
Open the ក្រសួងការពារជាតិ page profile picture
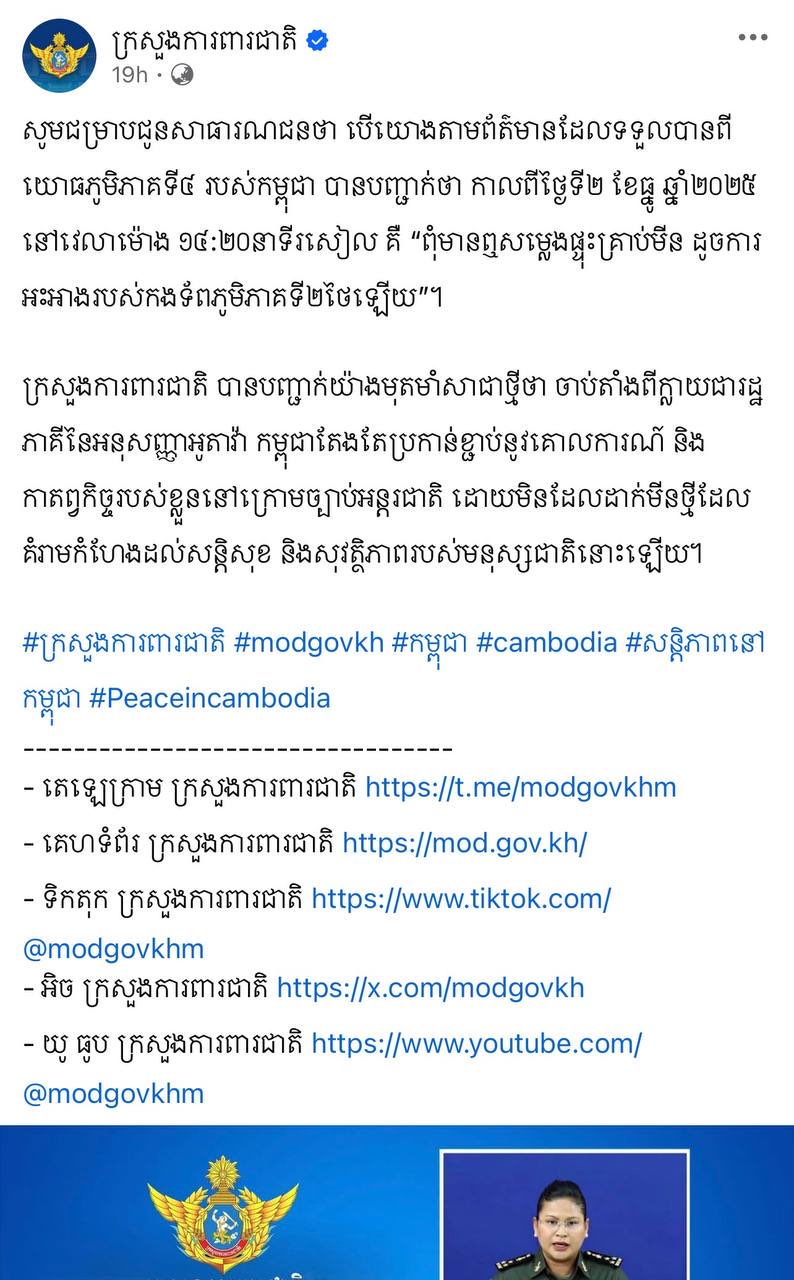[60, 56]
